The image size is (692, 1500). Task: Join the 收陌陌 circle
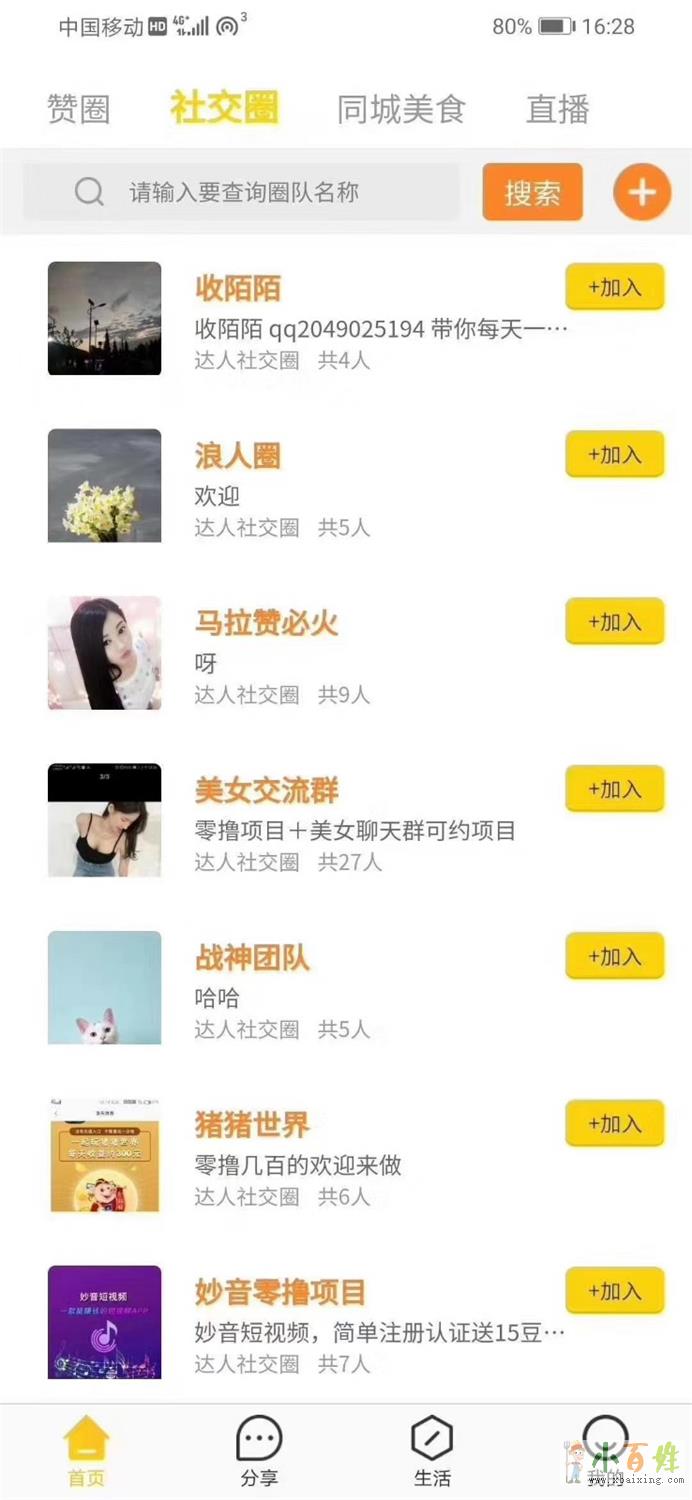point(614,288)
